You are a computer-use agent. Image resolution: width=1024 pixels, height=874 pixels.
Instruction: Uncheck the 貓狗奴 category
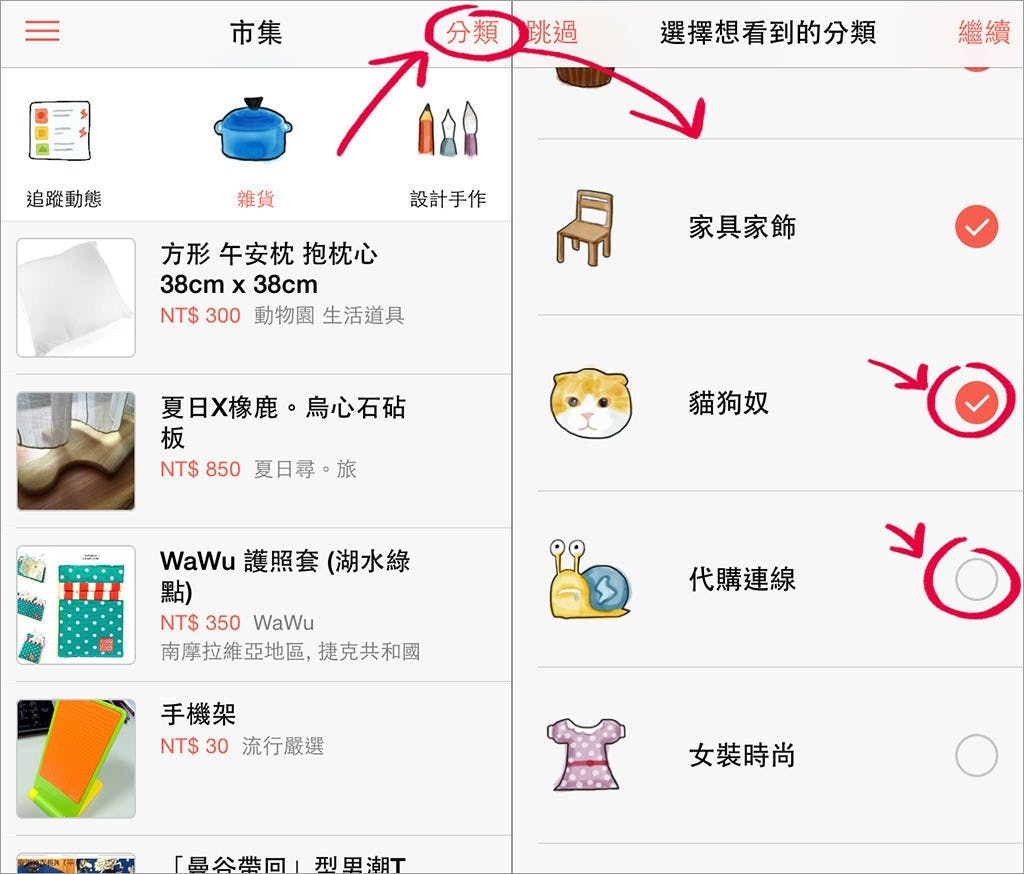tap(976, 403)
